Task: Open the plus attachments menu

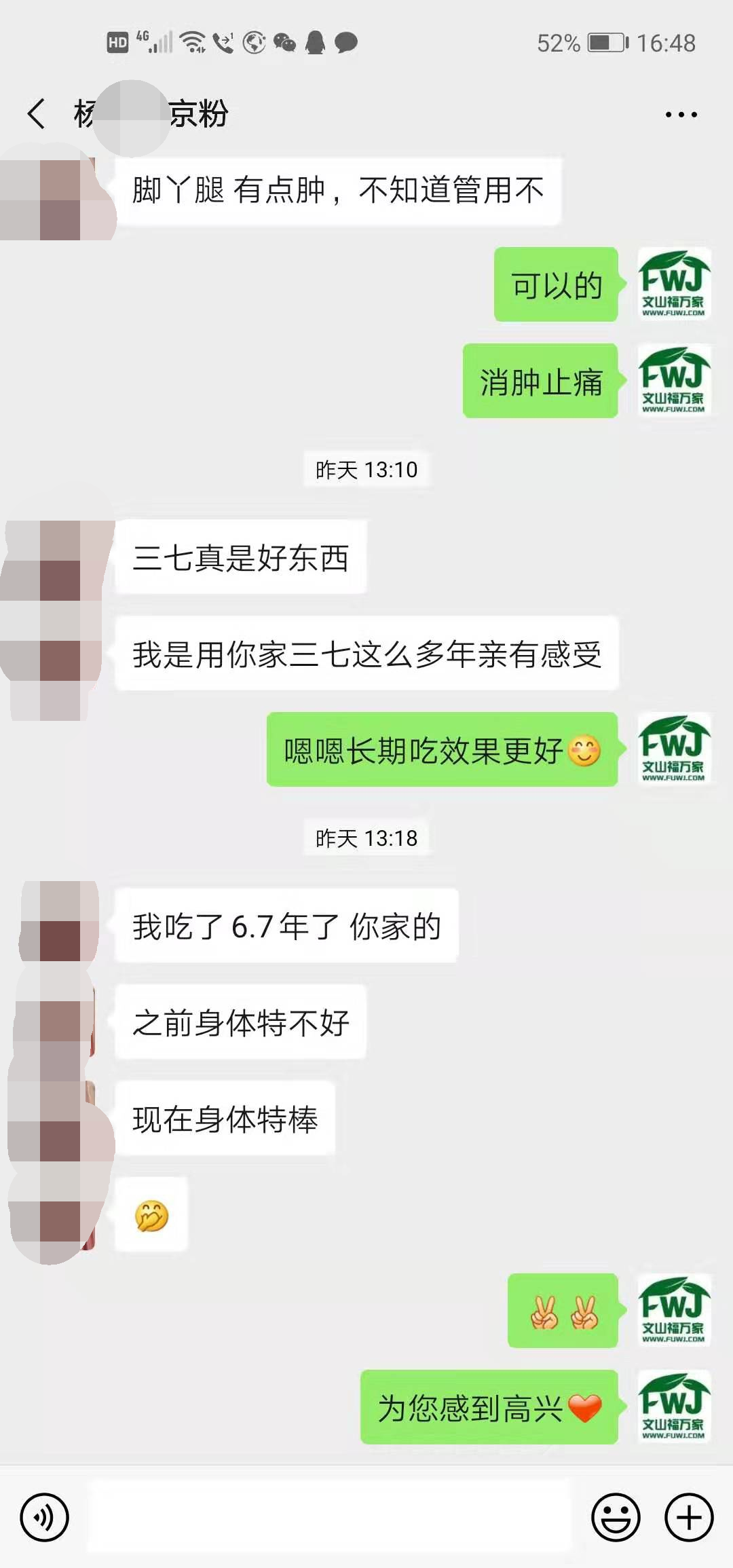Action: pyautogui.click(x=688, y=1517)
